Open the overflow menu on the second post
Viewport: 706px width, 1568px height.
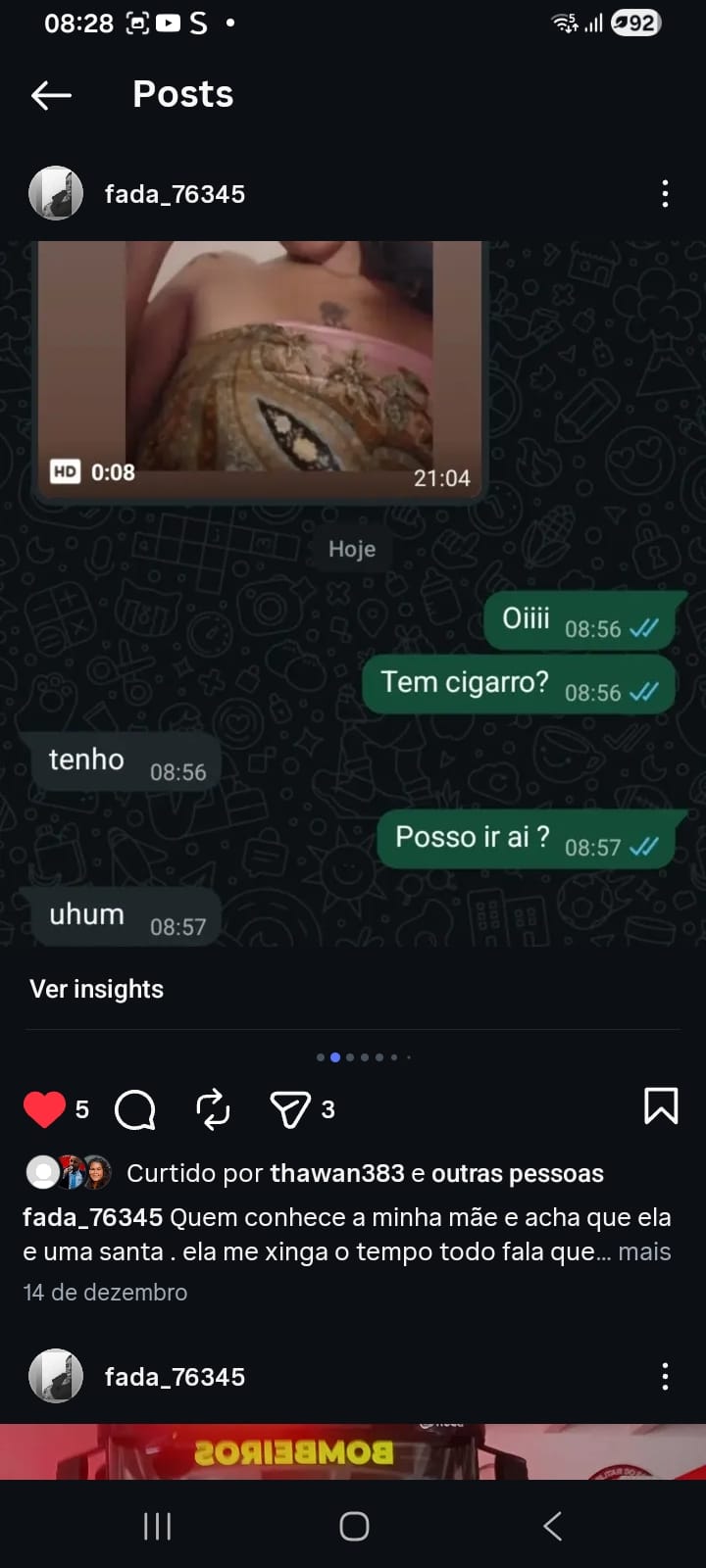click(665, 1376)
